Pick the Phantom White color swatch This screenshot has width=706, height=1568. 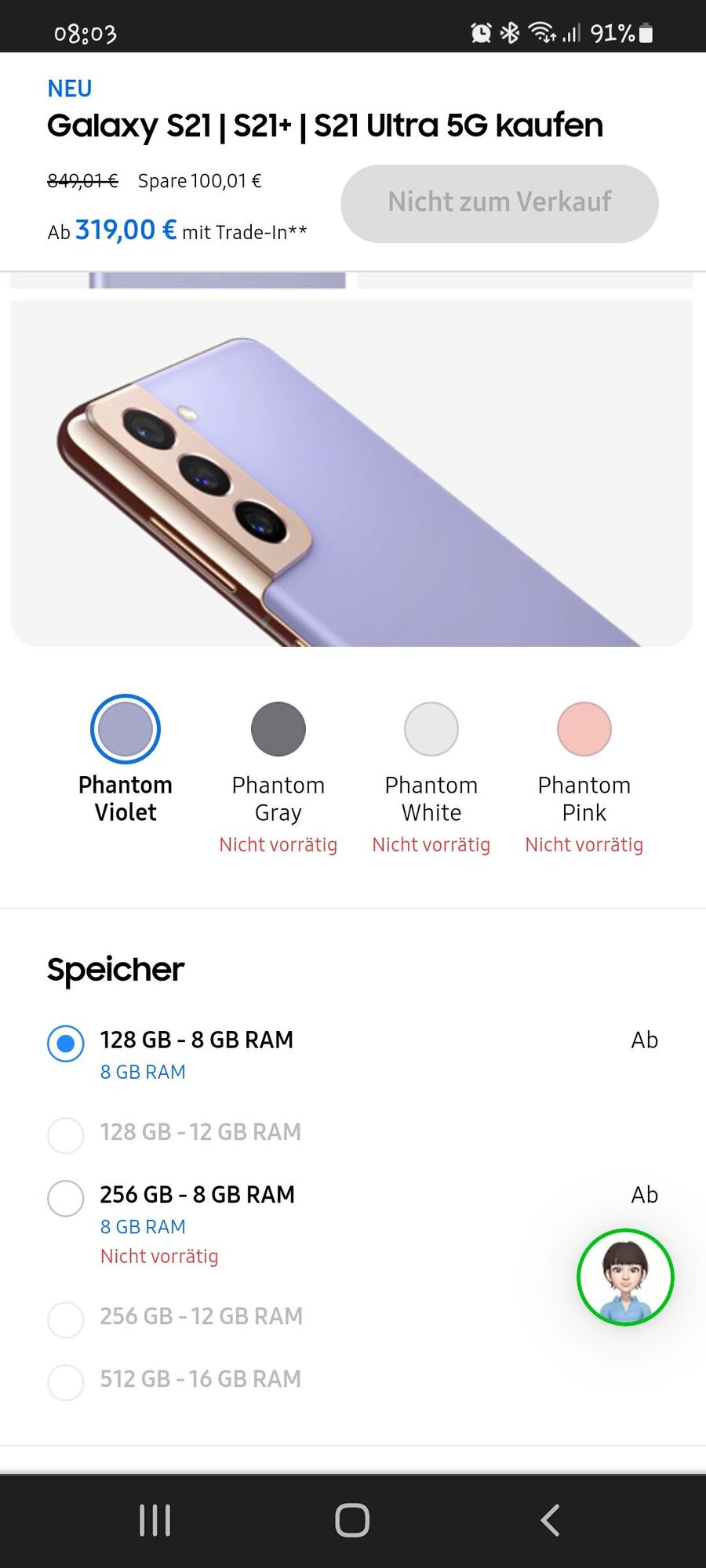tap(431, 729)
